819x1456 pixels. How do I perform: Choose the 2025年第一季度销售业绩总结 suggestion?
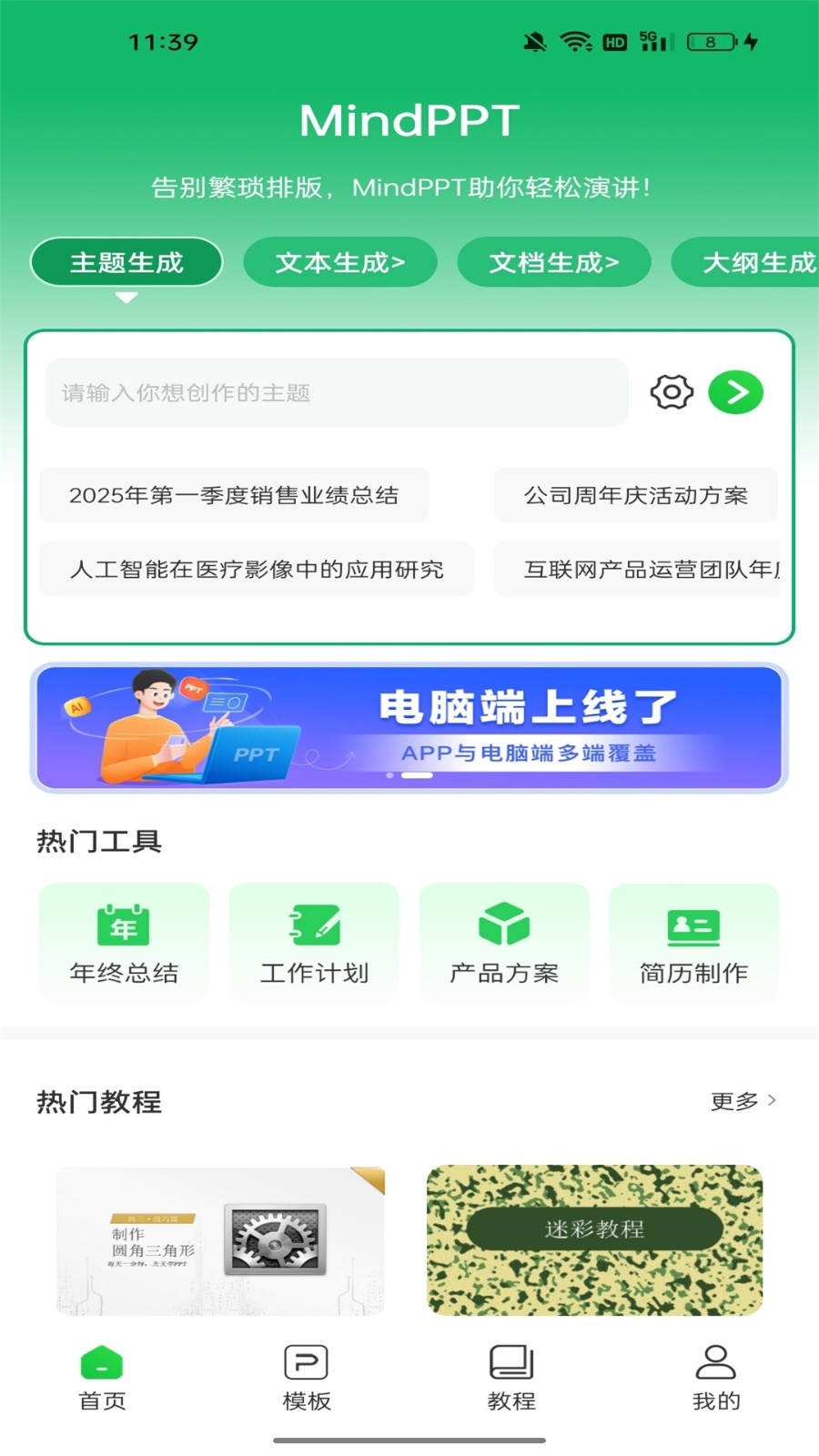point(234,495)
